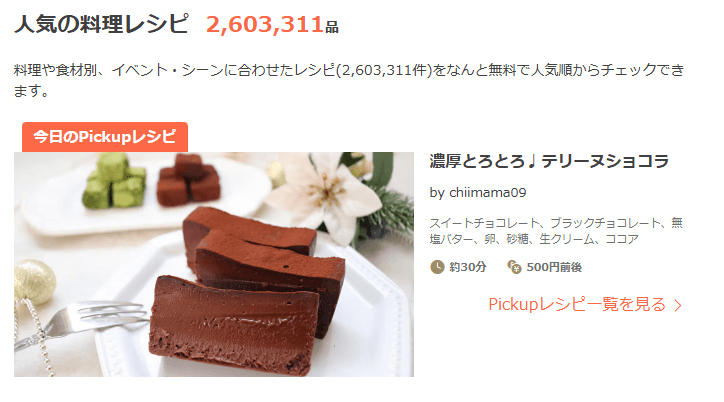Open recipe title 濃厚とろとろ♩テリーヌショコラ

point(548,161)
